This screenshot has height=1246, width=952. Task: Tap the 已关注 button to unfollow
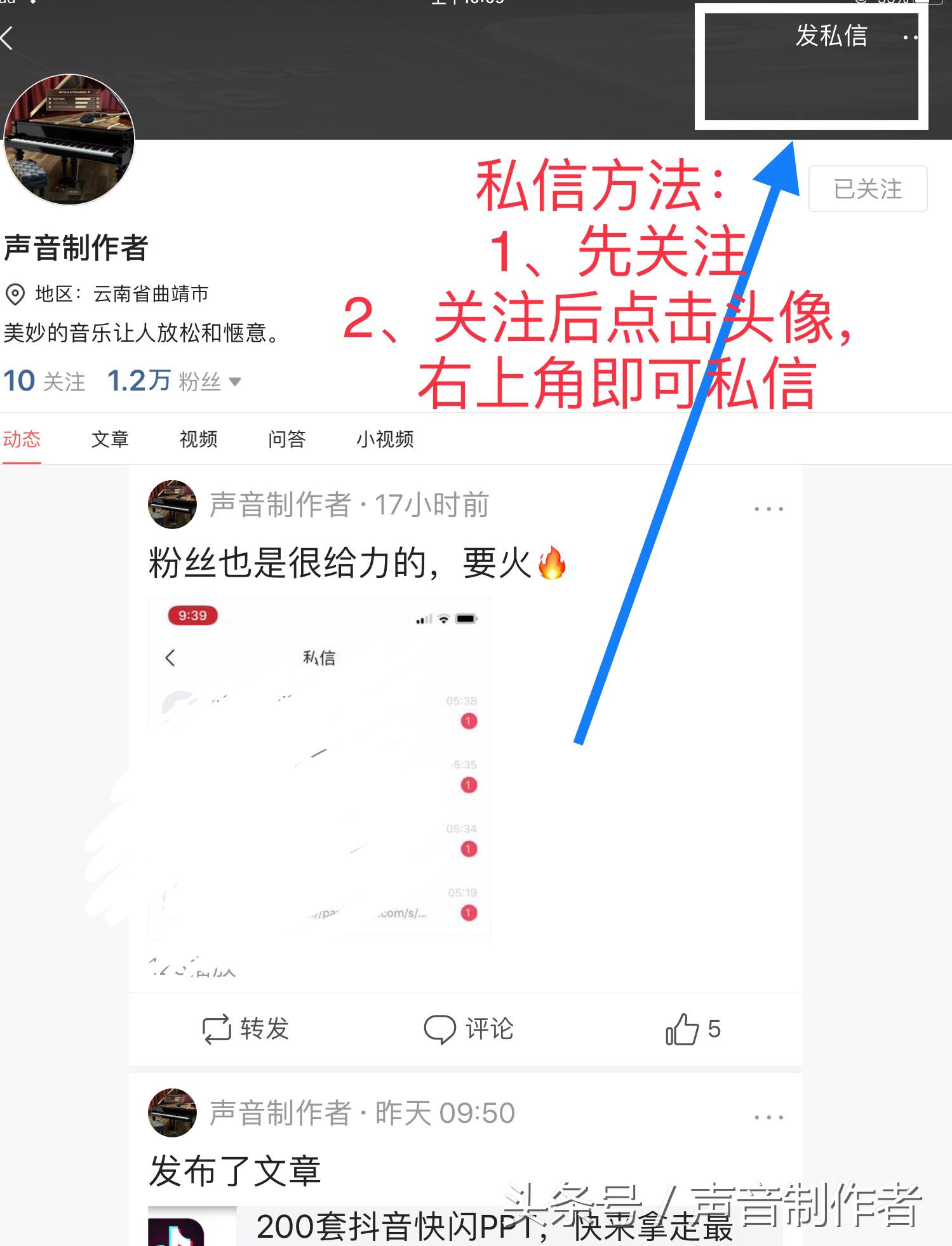867,189
